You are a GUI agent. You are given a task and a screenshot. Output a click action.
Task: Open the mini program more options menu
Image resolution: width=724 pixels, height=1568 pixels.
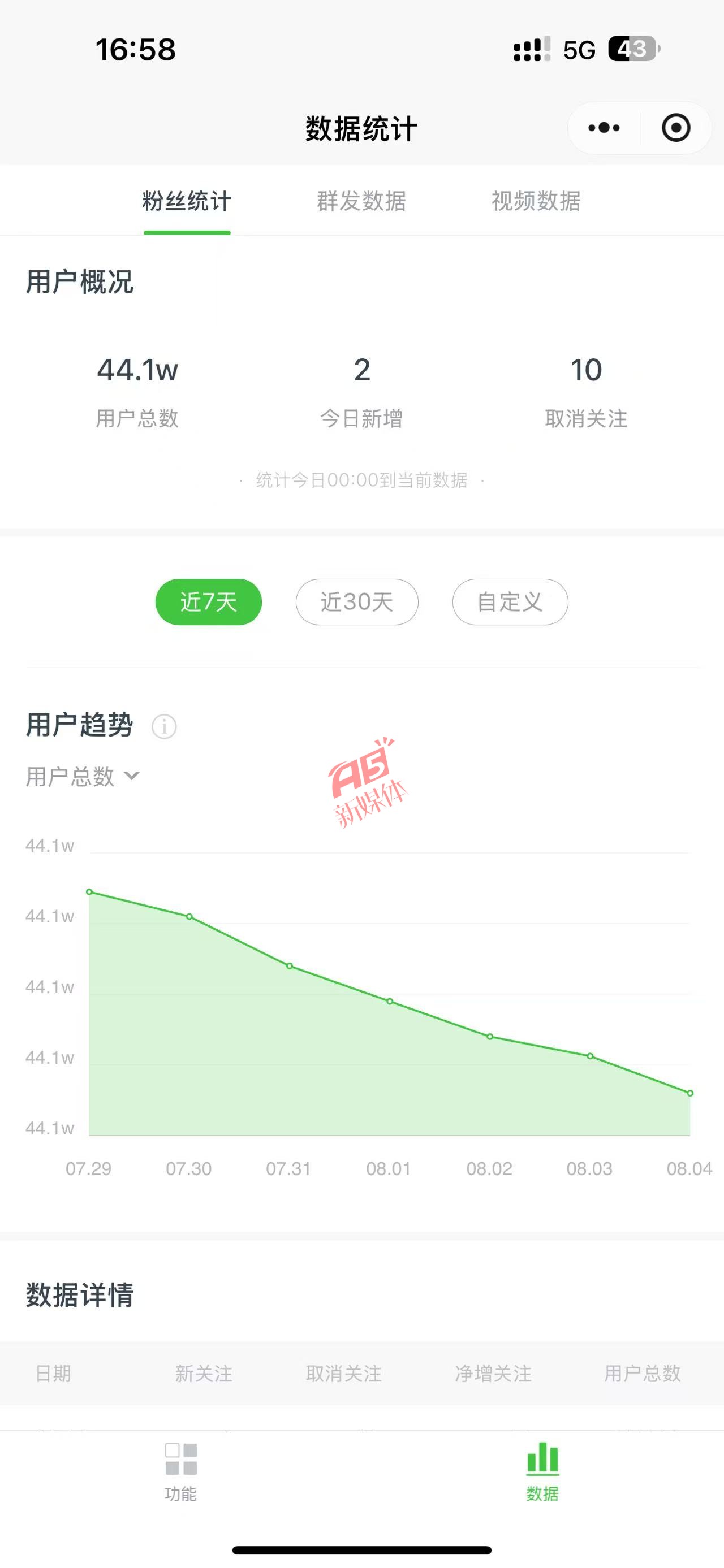point(604,128)
